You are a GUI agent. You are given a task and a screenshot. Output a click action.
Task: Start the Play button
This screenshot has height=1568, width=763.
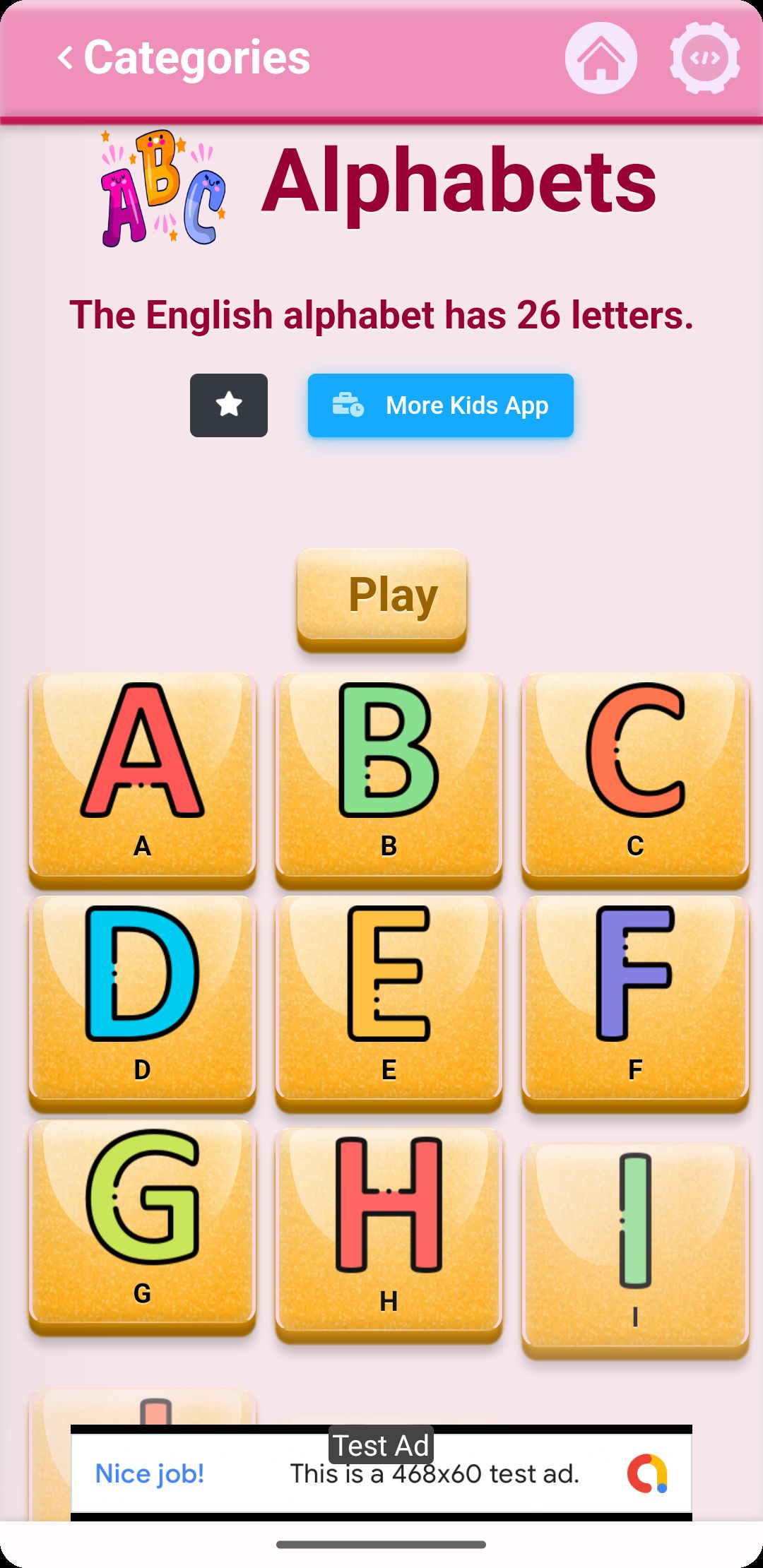point(381,597)
